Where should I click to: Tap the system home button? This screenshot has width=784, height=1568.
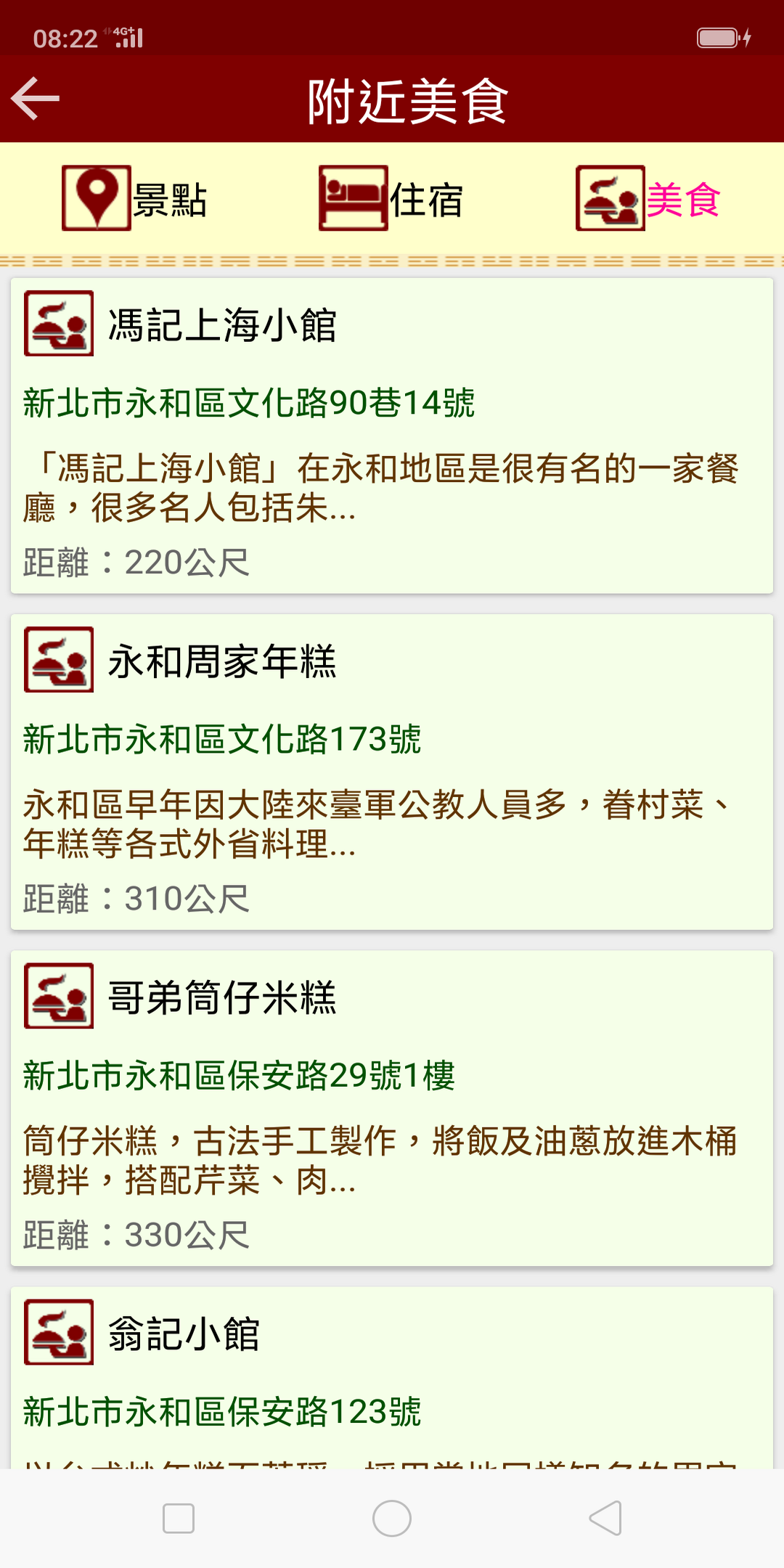tap(392, 1519)
